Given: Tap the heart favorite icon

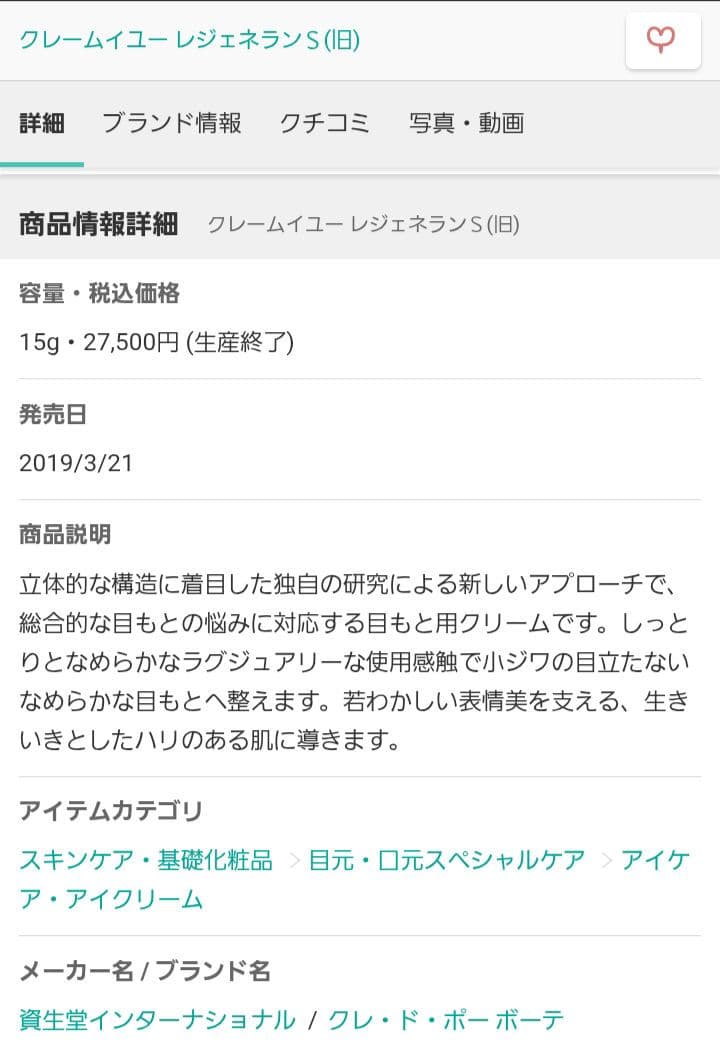Looking at the screenshot, I should pos(662,40).
